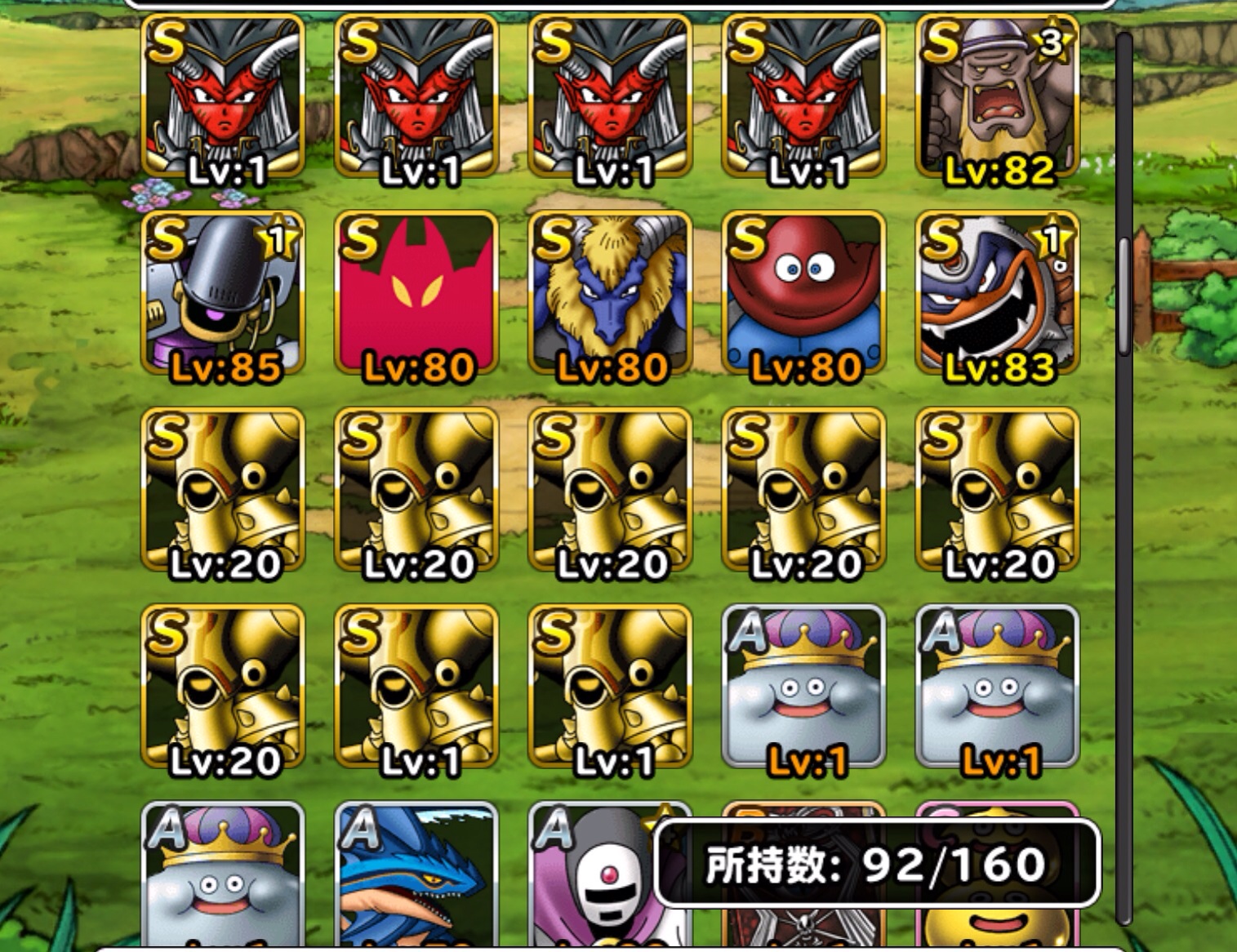Open the dark helmet robot Lv:85

[x=223, y=295]
